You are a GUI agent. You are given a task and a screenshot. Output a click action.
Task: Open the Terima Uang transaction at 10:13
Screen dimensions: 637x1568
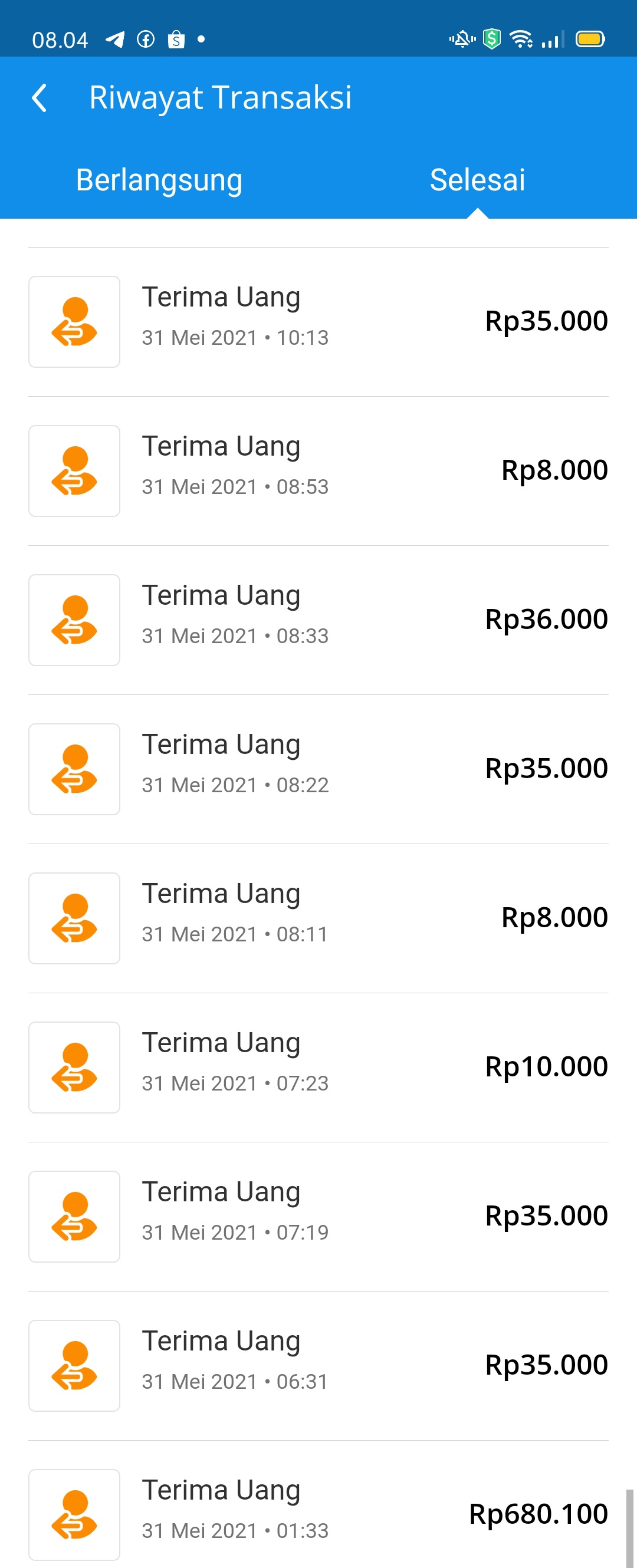[x=318, y=321]
